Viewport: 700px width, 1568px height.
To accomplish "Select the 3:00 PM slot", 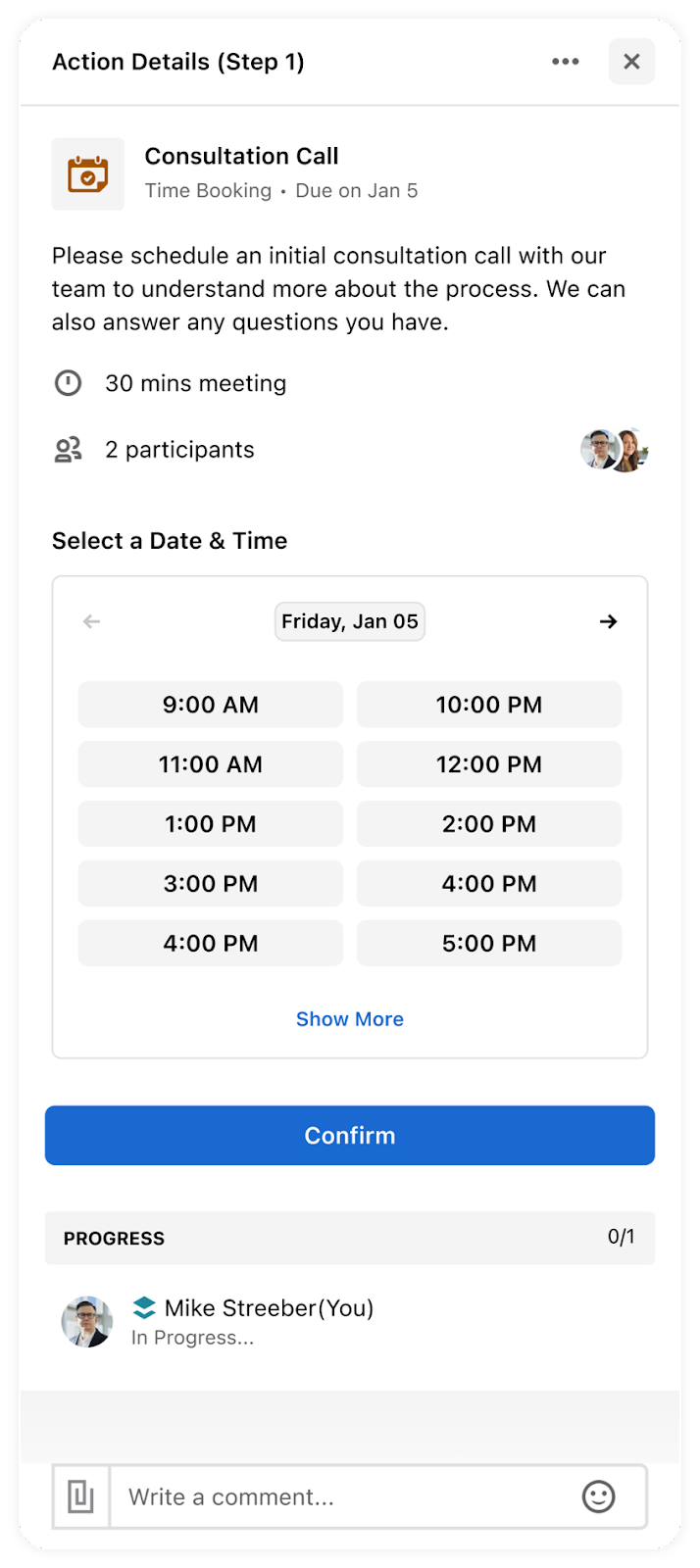I will [x=211, y=884].
